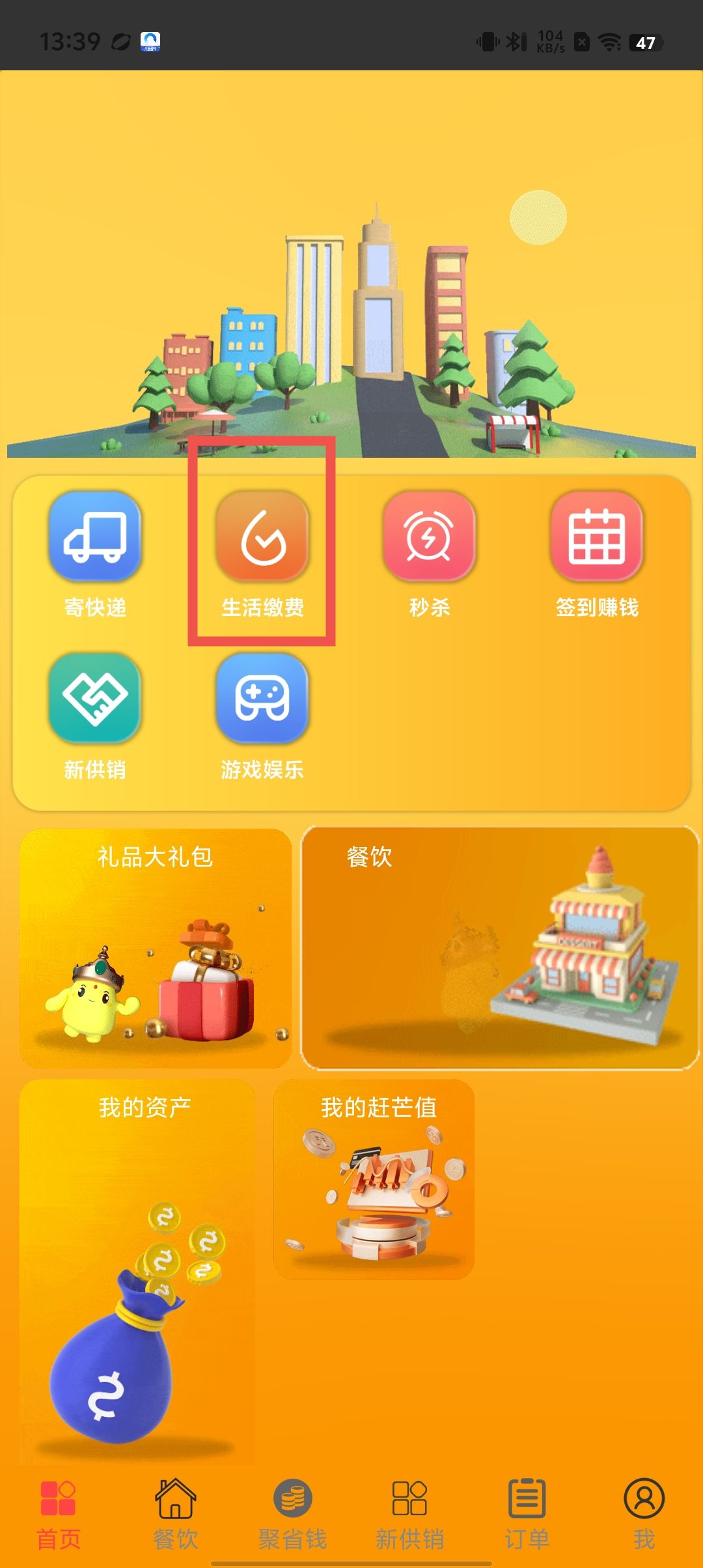Switch to the 餐饮 bottom tab
Screen dimensions: 703x1568
176,1515
